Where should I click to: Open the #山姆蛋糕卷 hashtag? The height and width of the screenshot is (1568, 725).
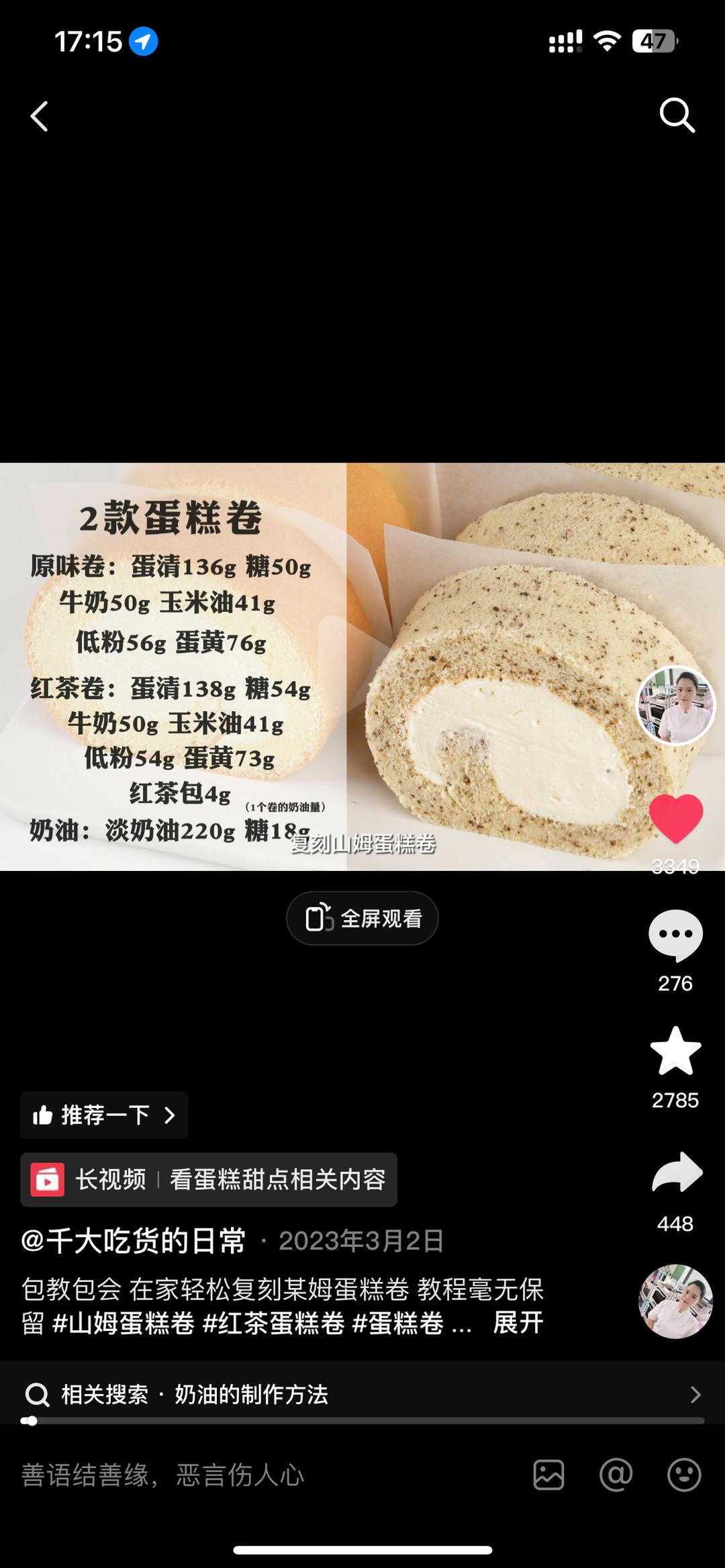[123, 1323]
